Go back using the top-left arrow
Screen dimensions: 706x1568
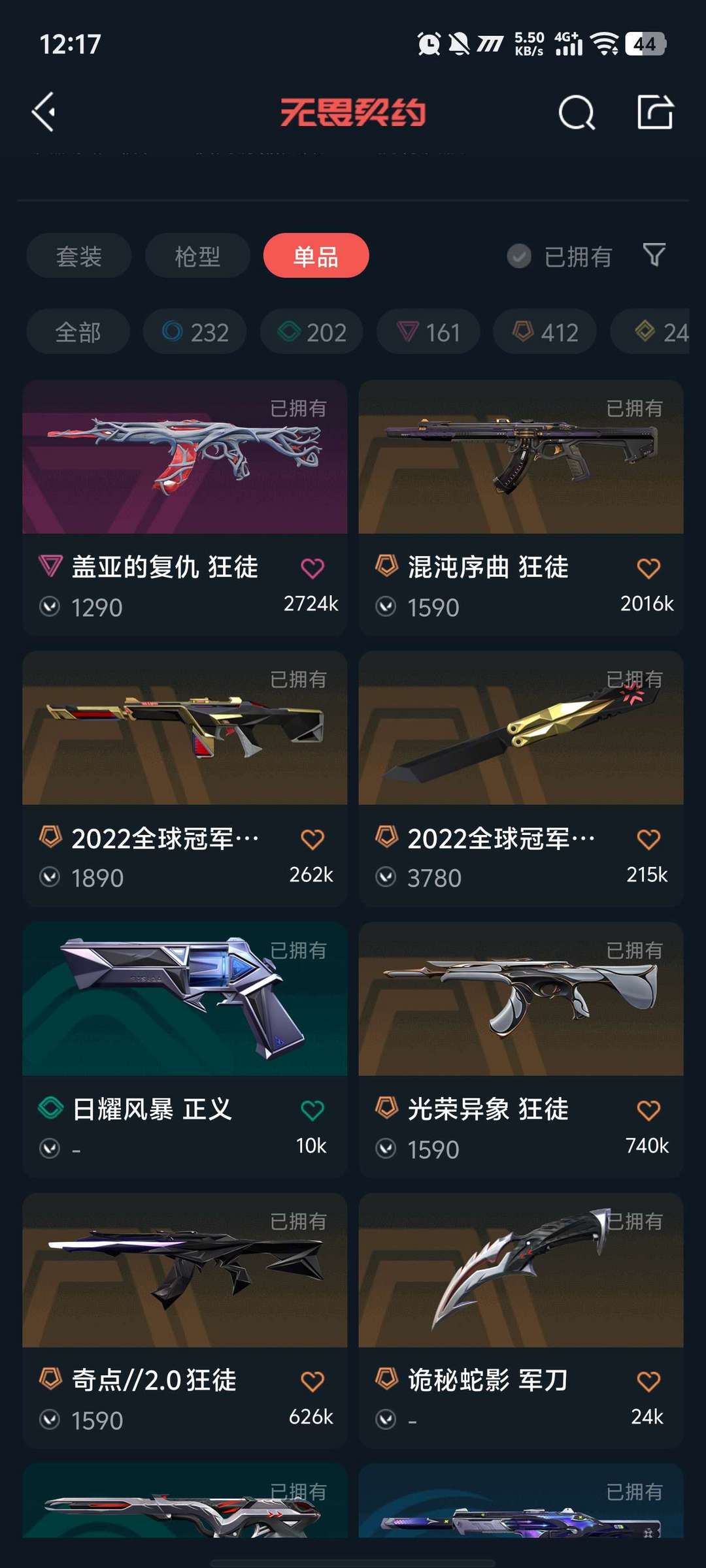click(44, 112)
